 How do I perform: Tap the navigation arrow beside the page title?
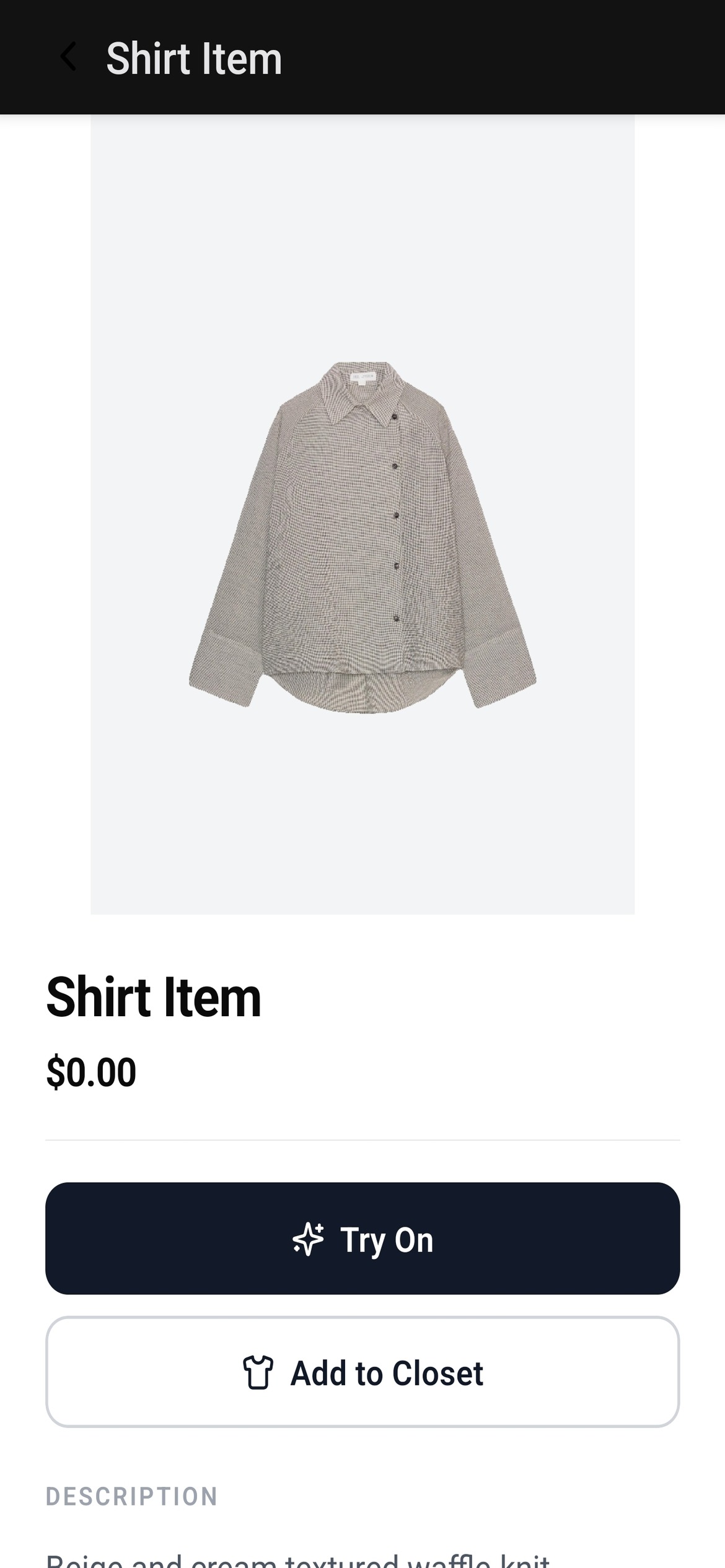(x=68, y=58)
